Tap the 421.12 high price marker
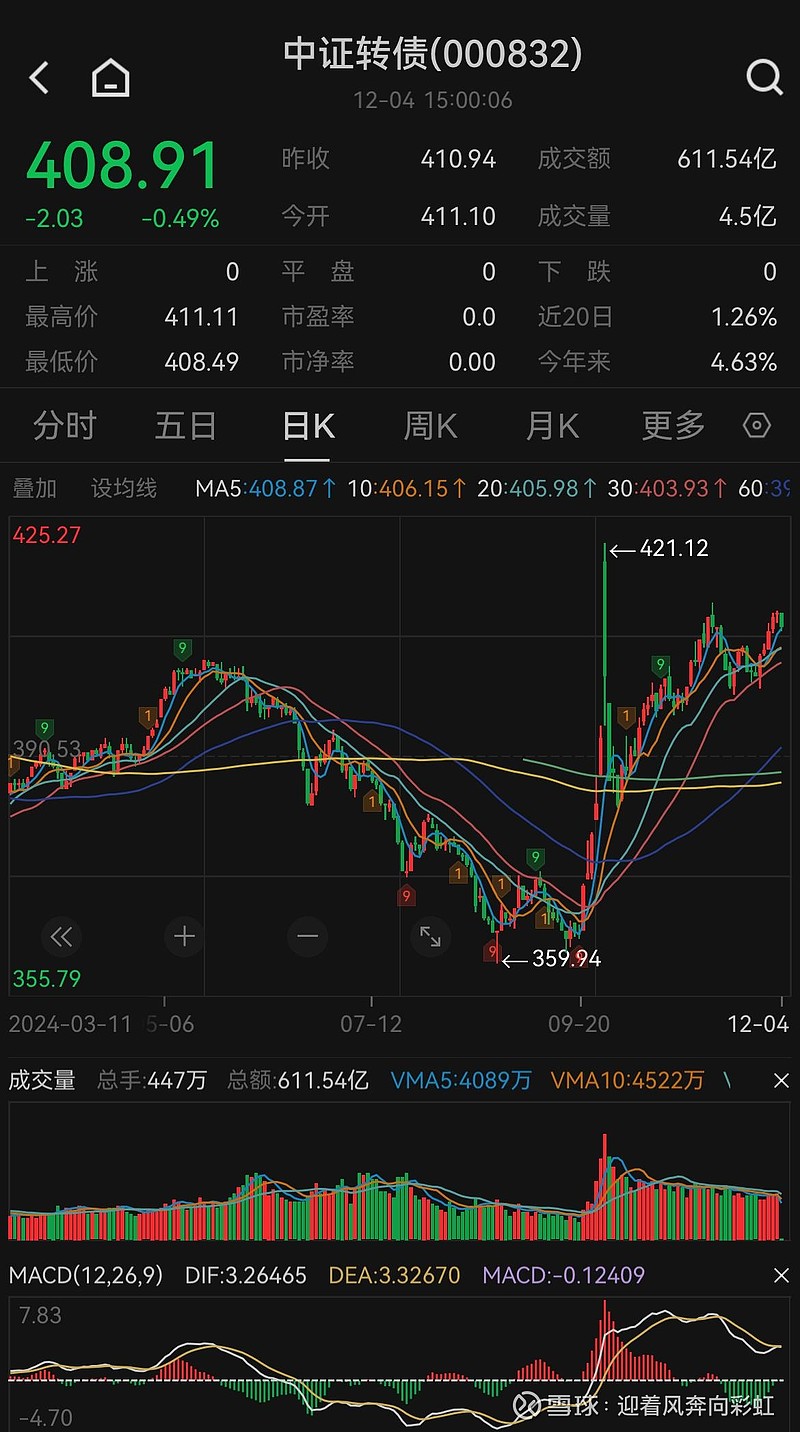Screen dimensions: 800x1432 point(671,548)
